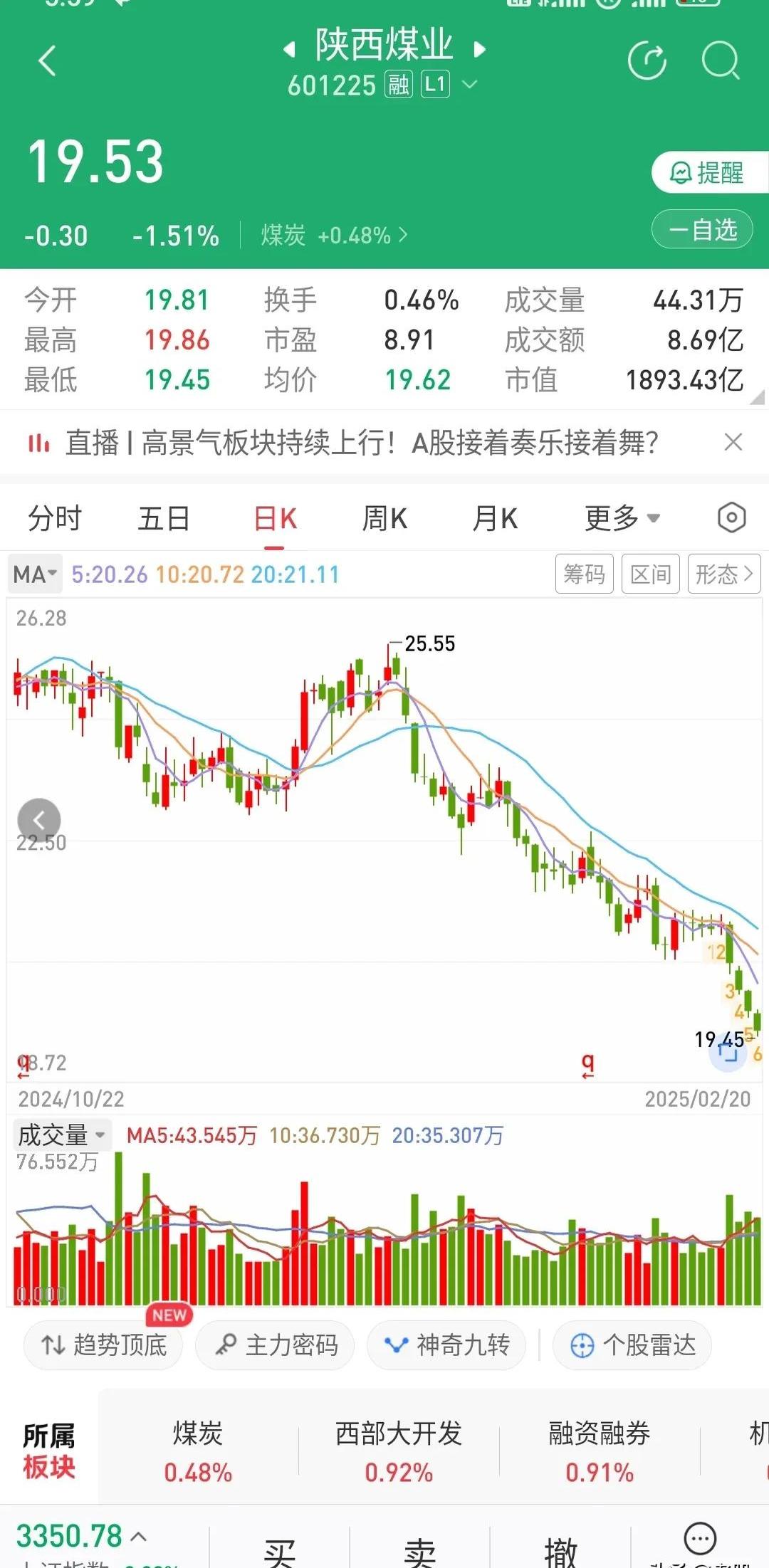Switch to the 周K weekly chart tab
Image resolution: width=769 pixels, height=1568 pixels.
tap(383, 517)
